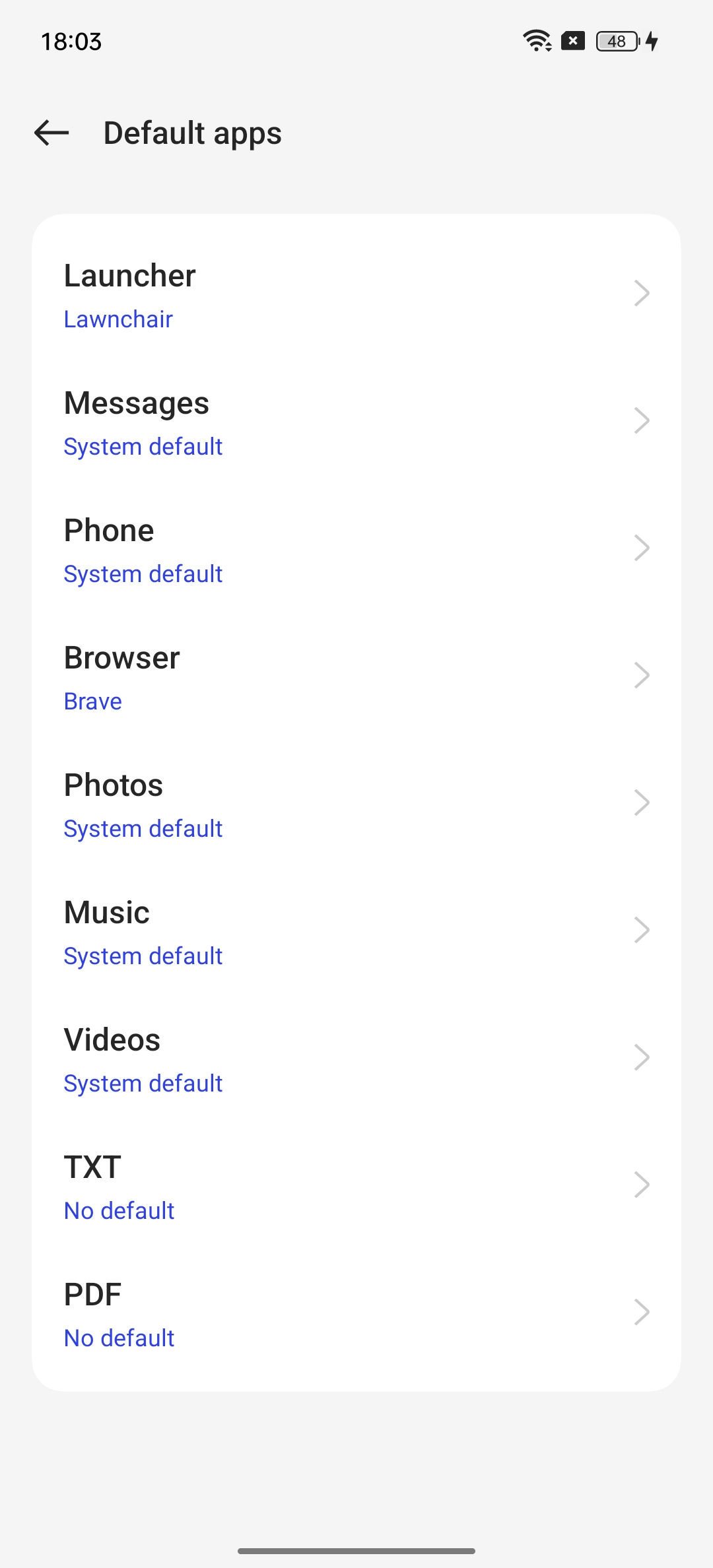The image size is (713, 1568).
Task: Change the default Browser from Brave
Action: [356, 676]
